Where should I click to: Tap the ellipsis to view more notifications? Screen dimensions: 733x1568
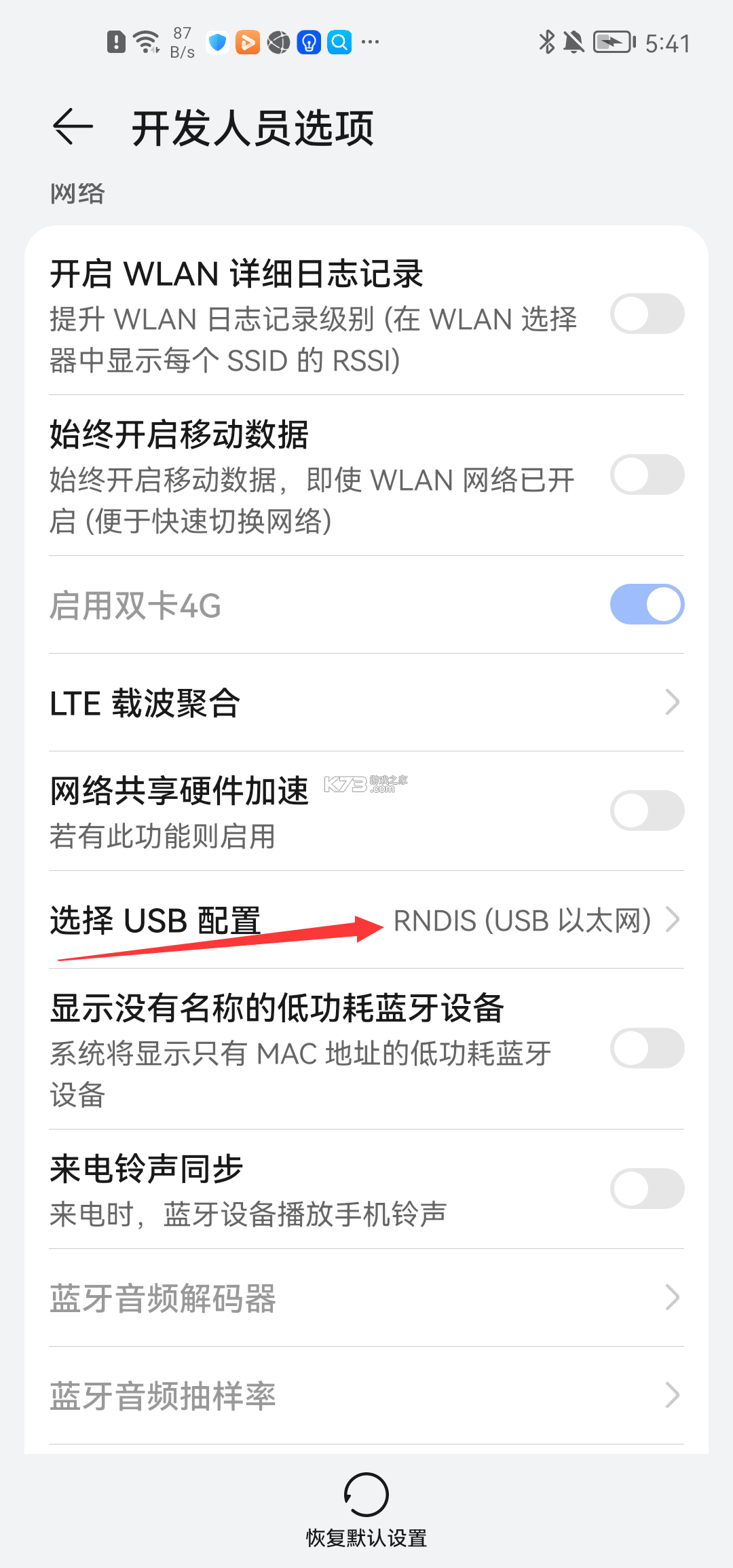pyautogui.click(x=370, y=42)
